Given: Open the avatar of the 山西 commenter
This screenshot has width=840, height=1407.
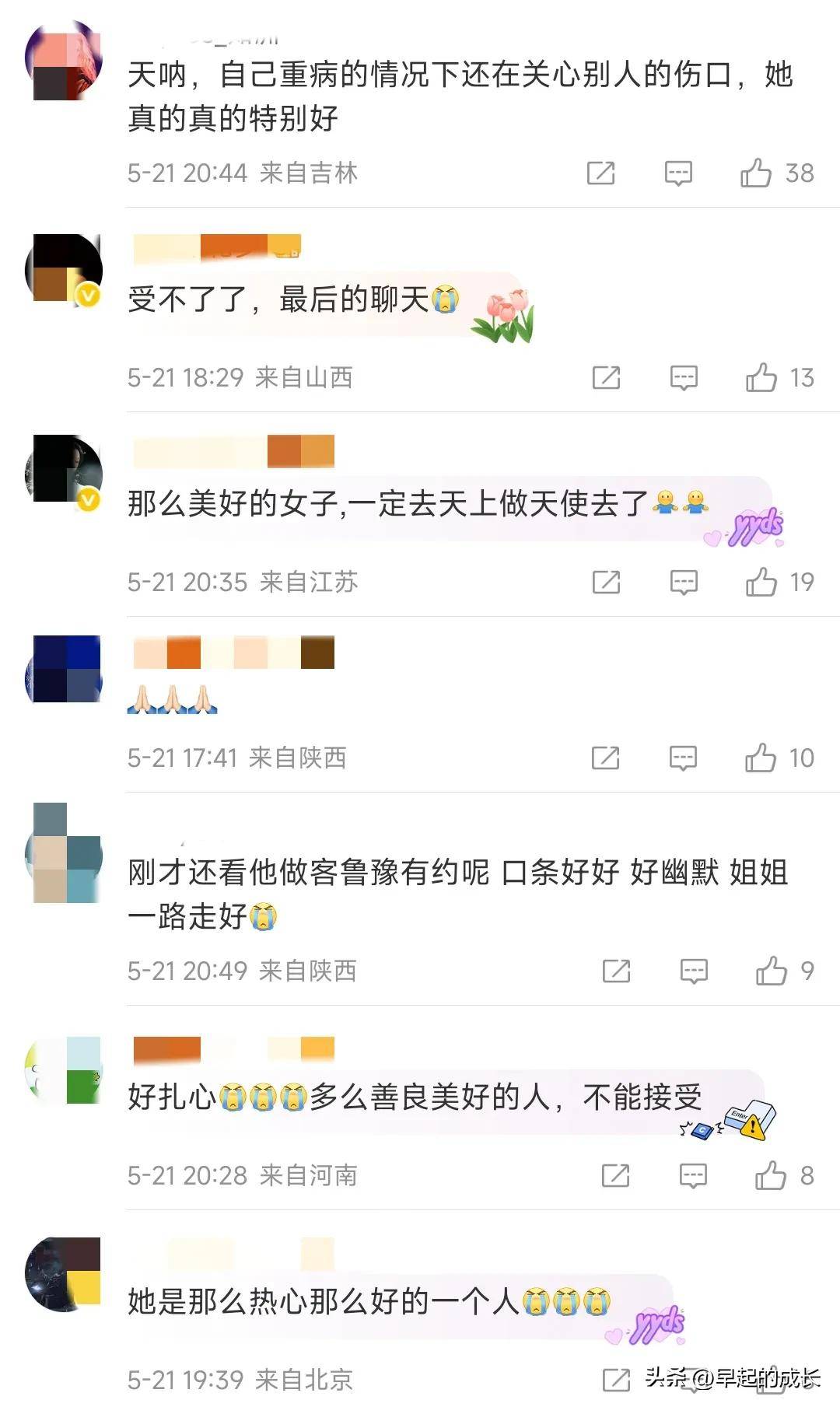Looking at the screenshot, I should [x=64, y=268].
